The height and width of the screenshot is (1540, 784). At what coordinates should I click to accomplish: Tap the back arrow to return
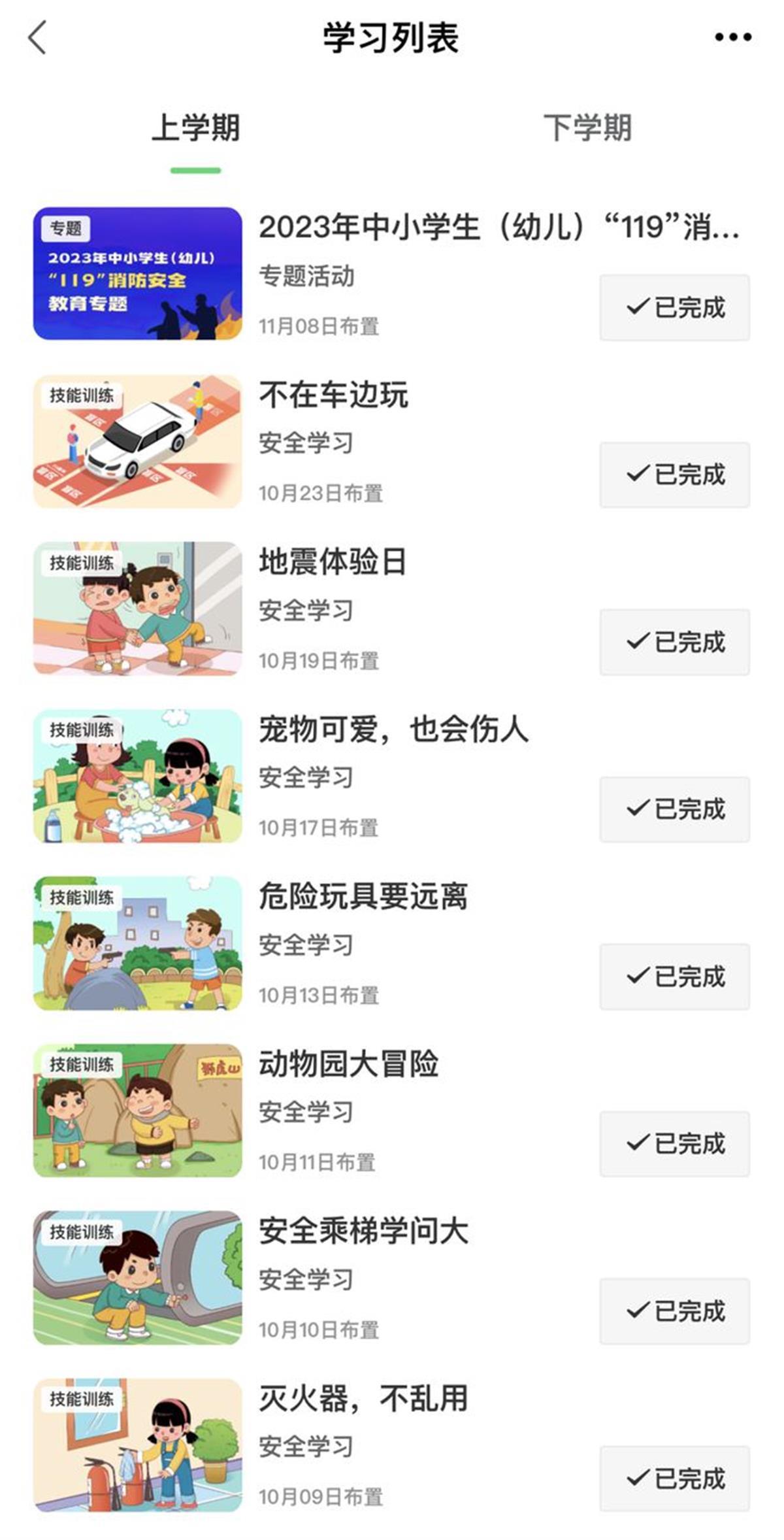coord(36,39)
